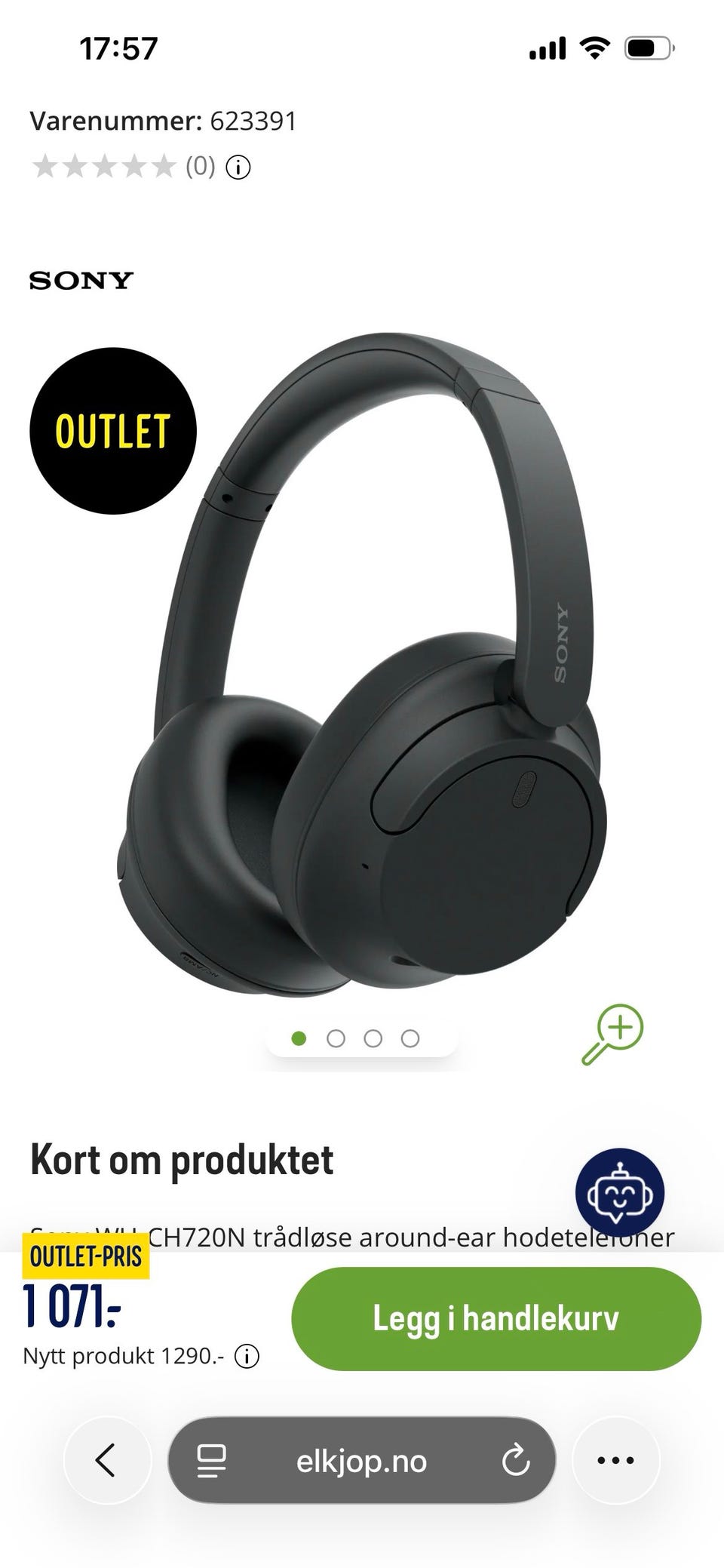Image resolution: width=724 pixels, height=1568 pixels.
Task: Go back in the browser
Action: 107,1460
